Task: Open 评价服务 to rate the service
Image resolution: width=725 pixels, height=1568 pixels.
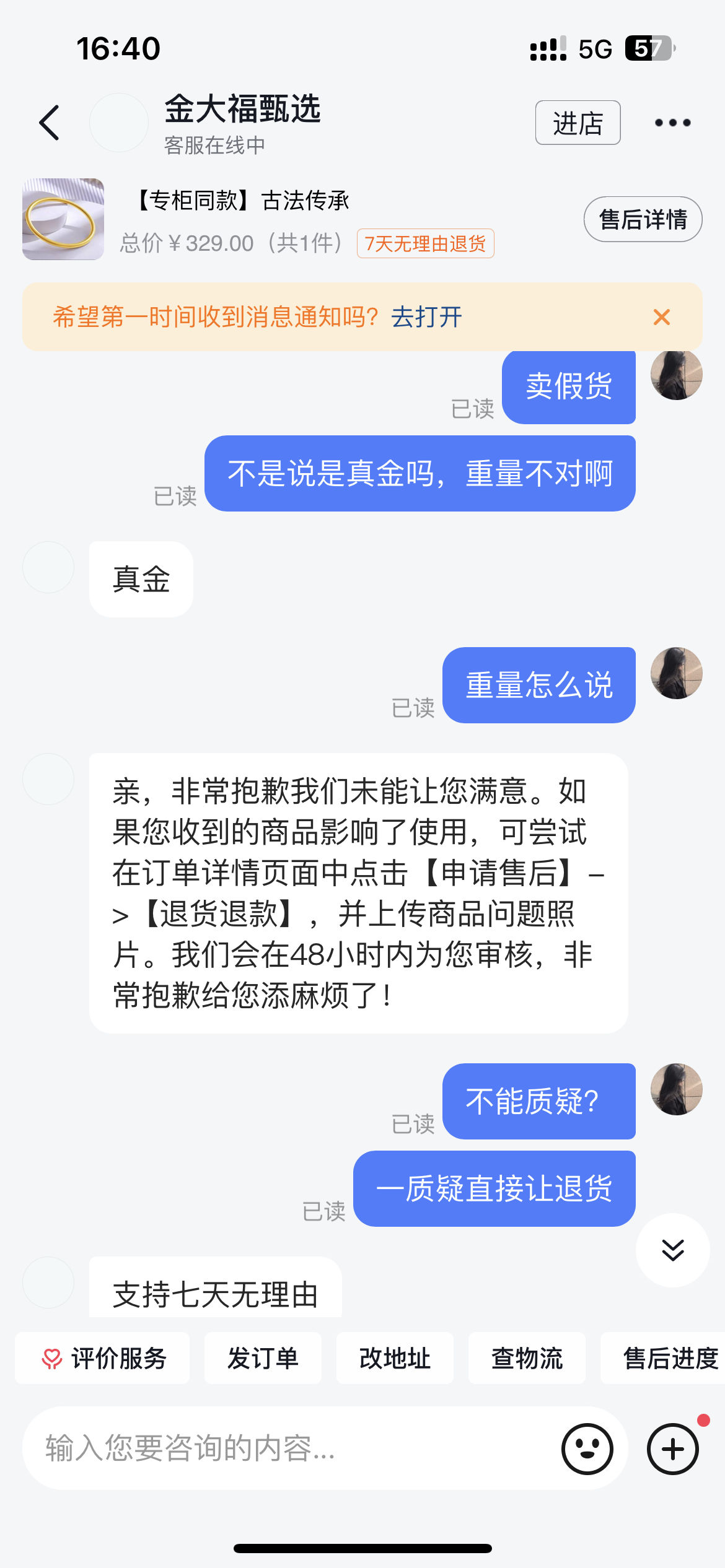Action: click(102, 1358)
